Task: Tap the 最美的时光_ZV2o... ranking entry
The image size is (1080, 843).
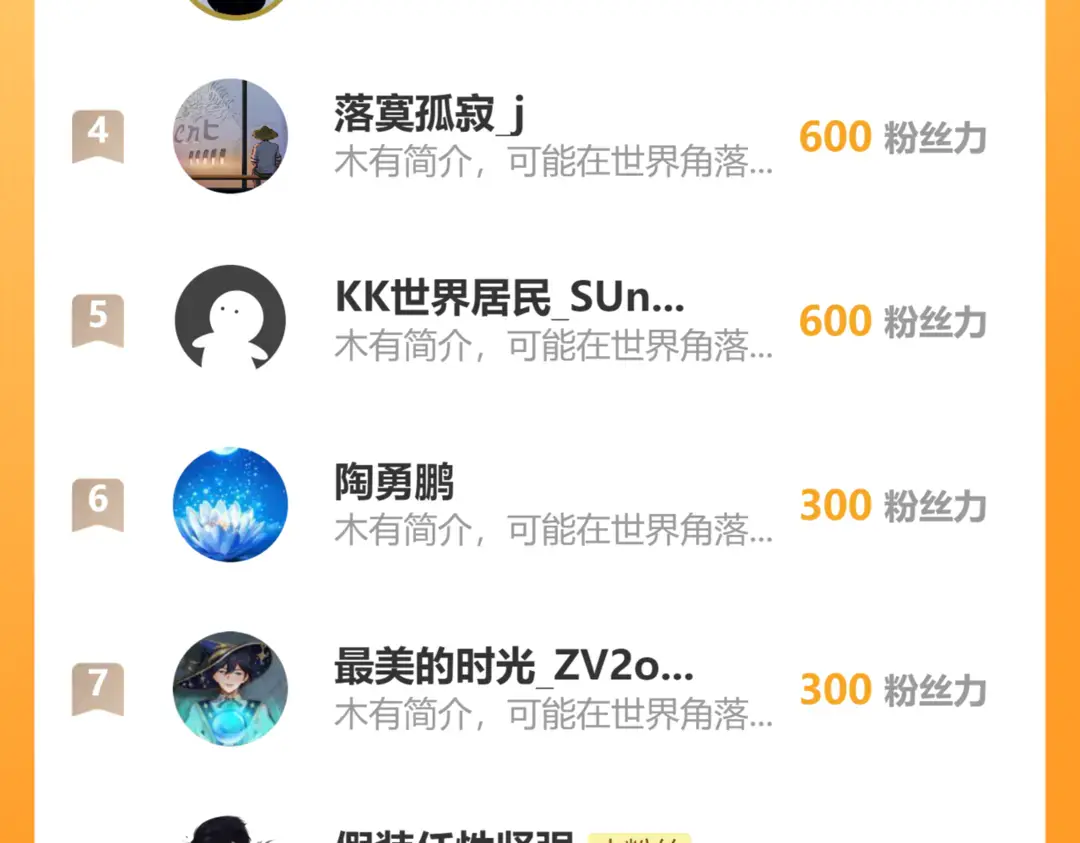Action: tap(514, 668)
